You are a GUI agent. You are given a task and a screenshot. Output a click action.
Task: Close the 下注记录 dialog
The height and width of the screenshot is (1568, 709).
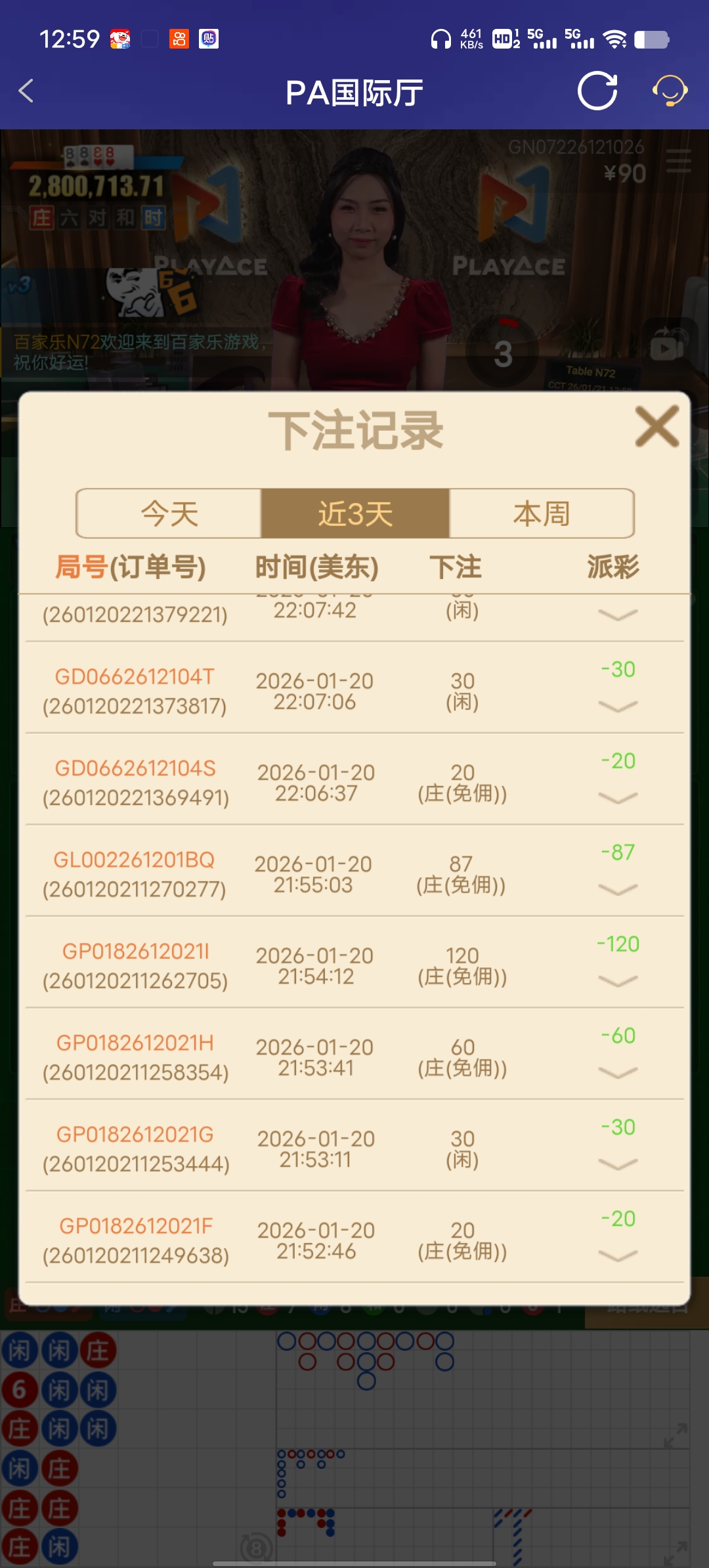click(x=658, y=425)
